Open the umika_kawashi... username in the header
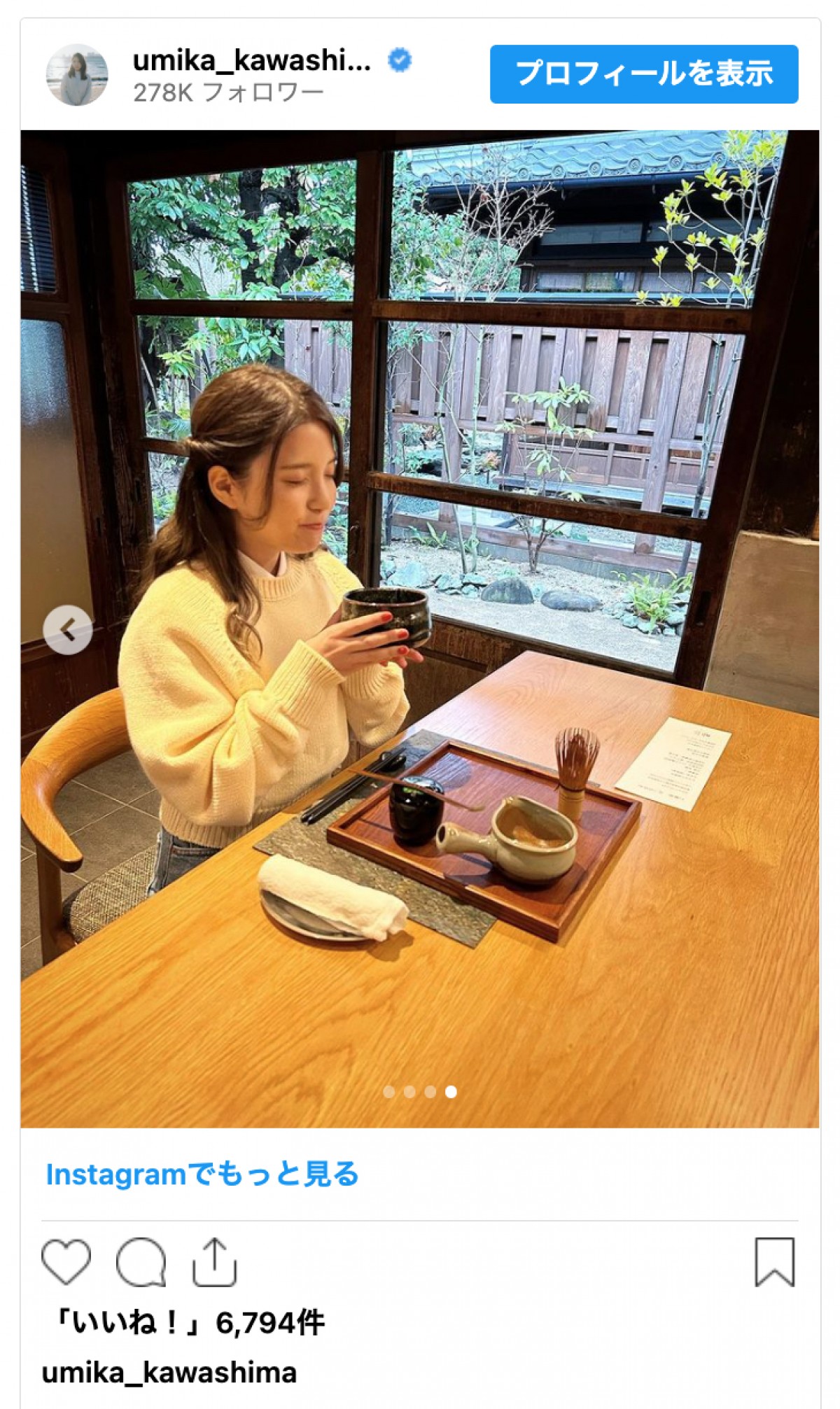The height and width of the screenshot is (1409, 840). [252, 61]
